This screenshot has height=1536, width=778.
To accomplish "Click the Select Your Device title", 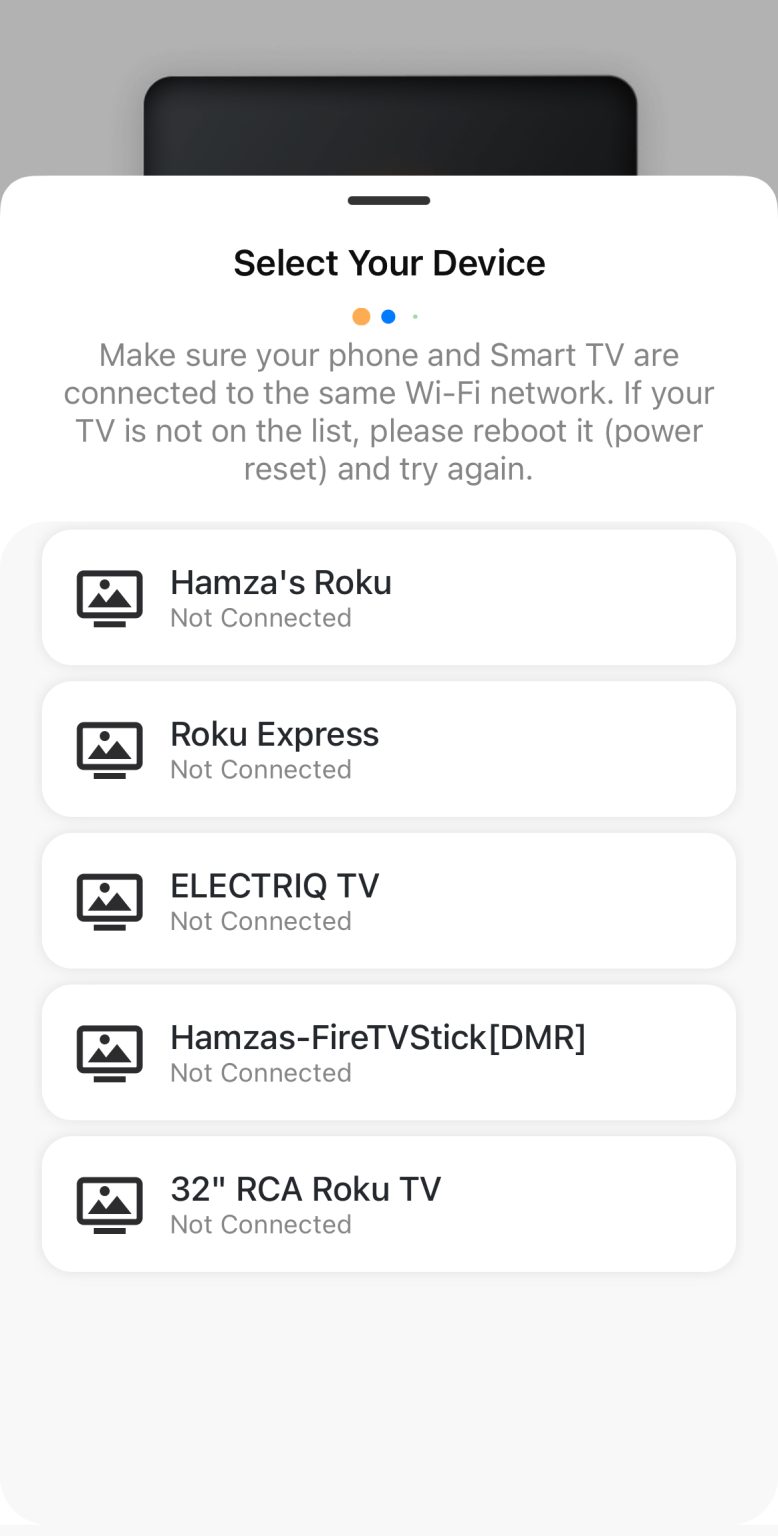I will [x=388, y=262].
